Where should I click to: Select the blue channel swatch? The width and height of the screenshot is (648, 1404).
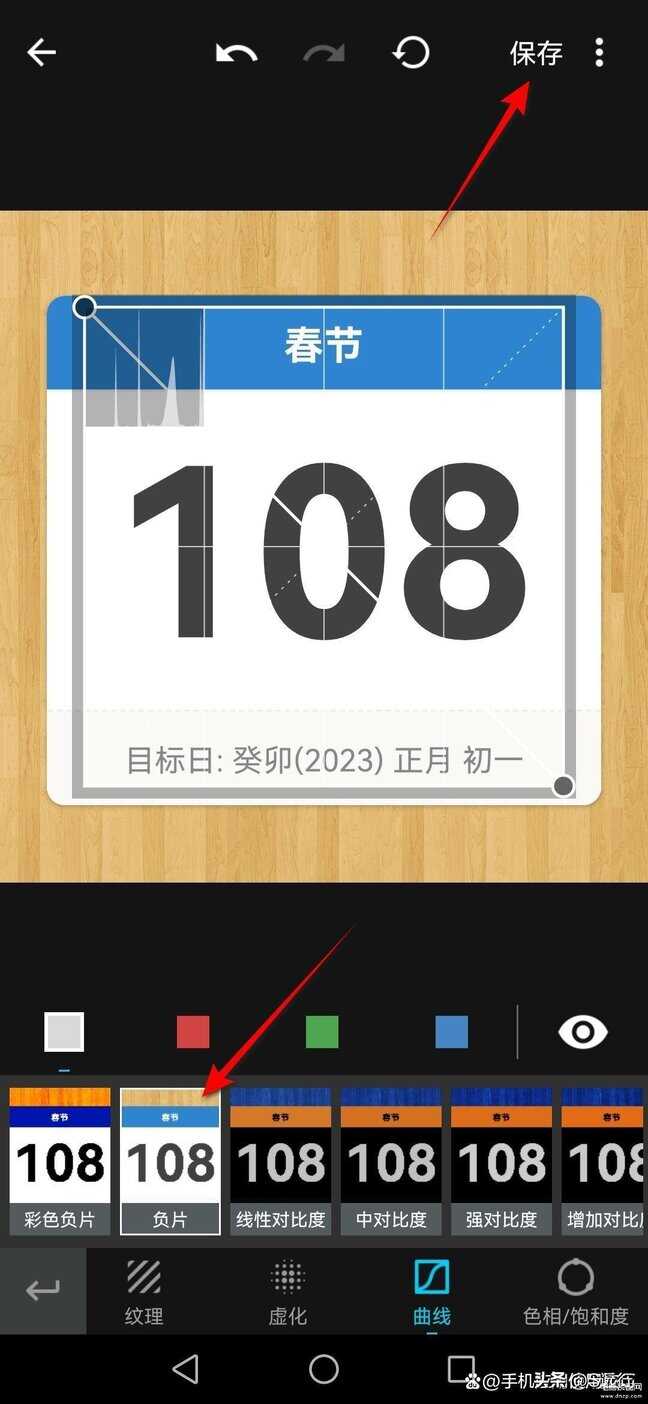click(451, 1032)
